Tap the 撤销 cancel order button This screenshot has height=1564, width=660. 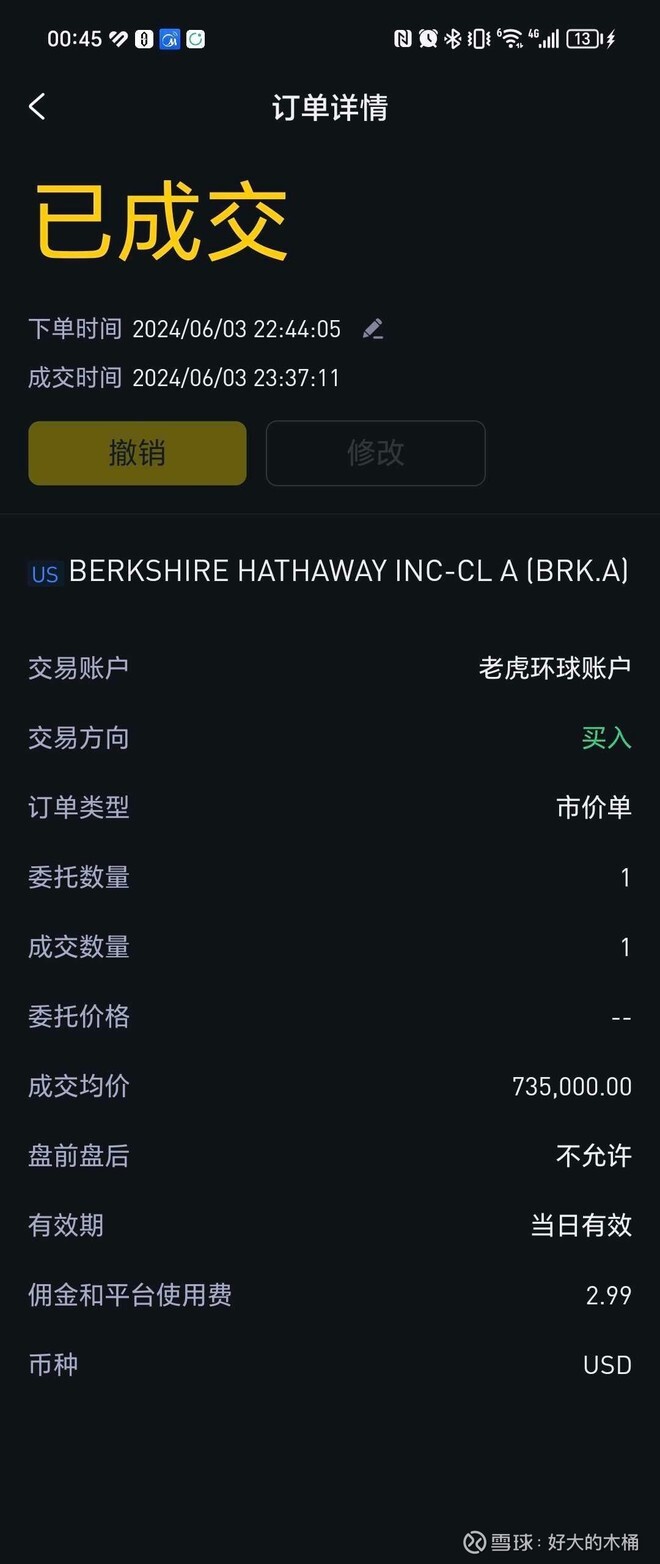[x=137, y=453]
